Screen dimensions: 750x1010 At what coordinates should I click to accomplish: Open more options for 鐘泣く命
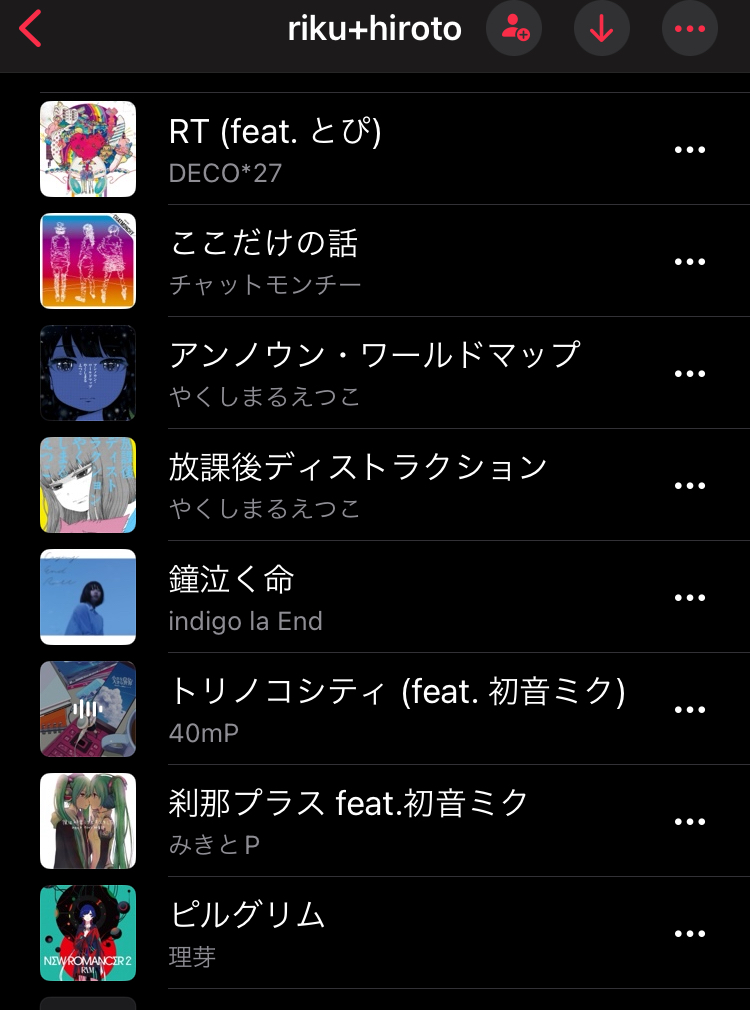click(x=690, y=598)
